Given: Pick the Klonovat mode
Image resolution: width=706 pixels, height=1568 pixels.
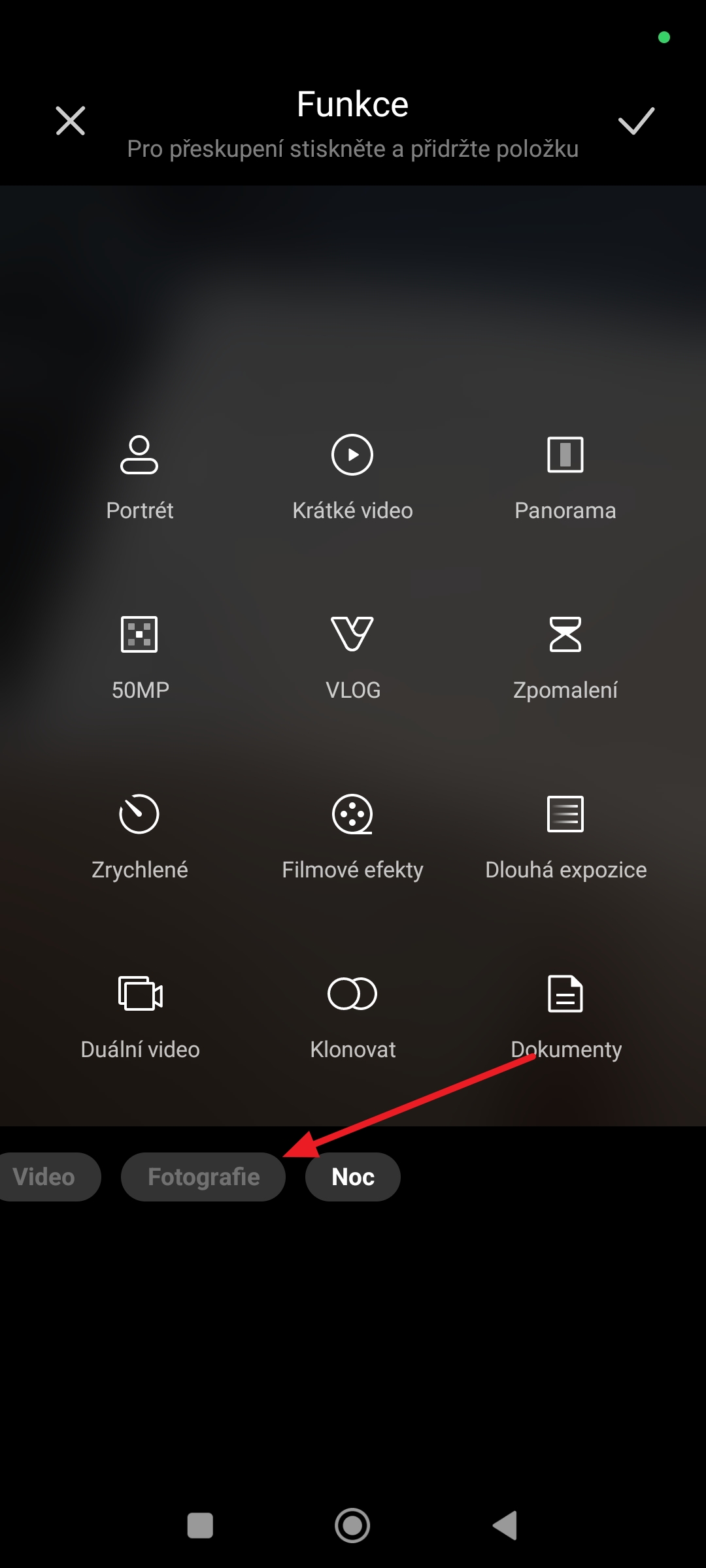Looking at the screenshot, I should click(x=352, y=1014).
